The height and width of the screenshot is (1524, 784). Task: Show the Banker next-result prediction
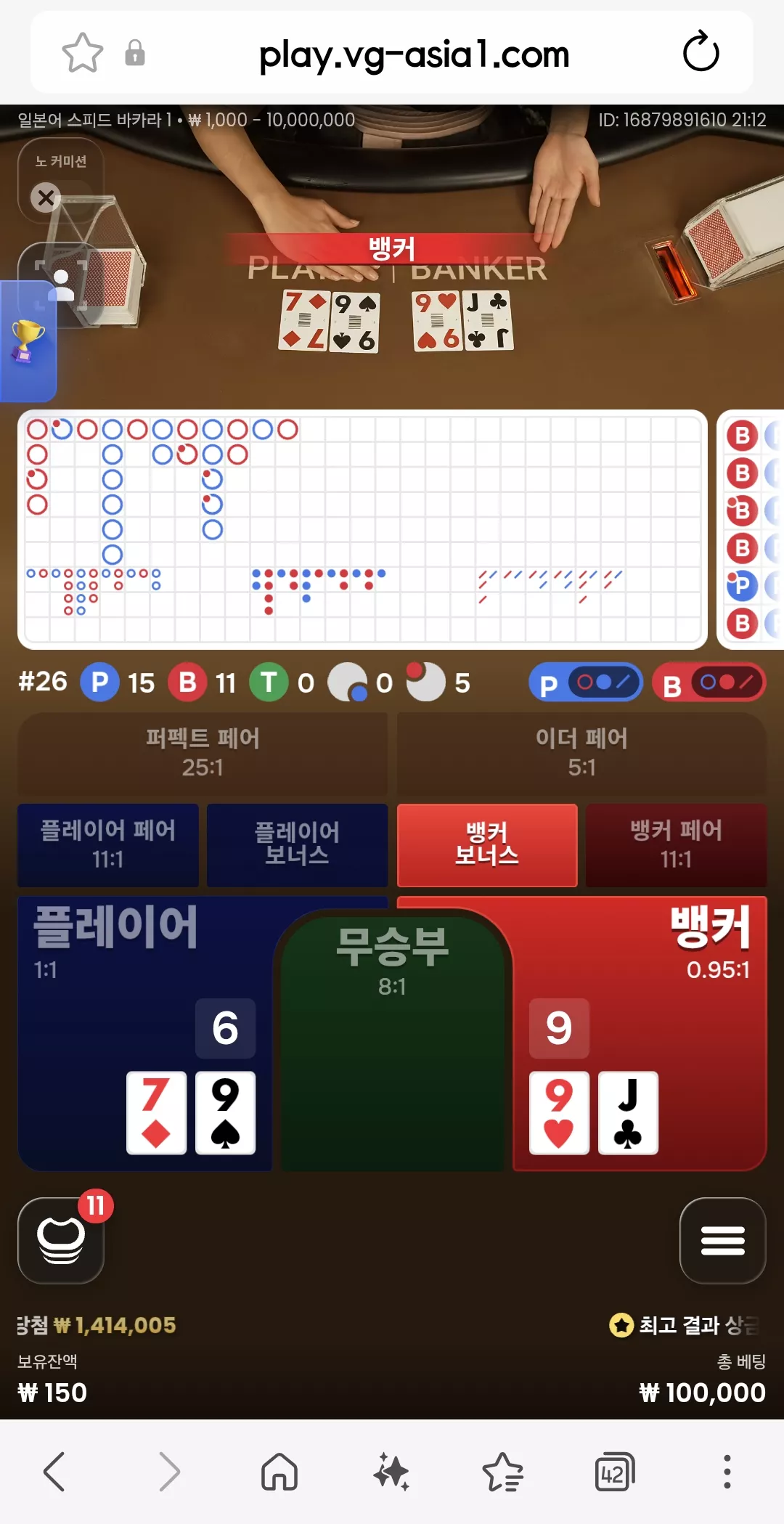(x=709, y=682)
